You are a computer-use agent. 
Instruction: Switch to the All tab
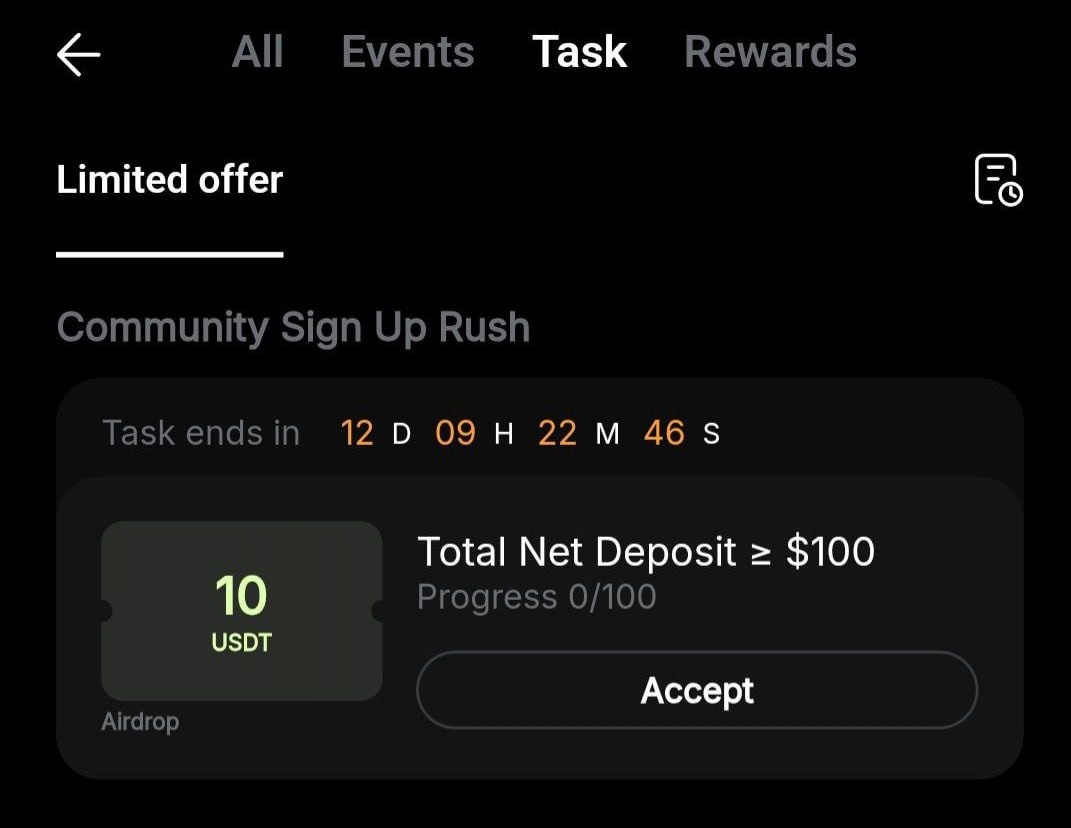pyautogui.click(x=258, y=52)
